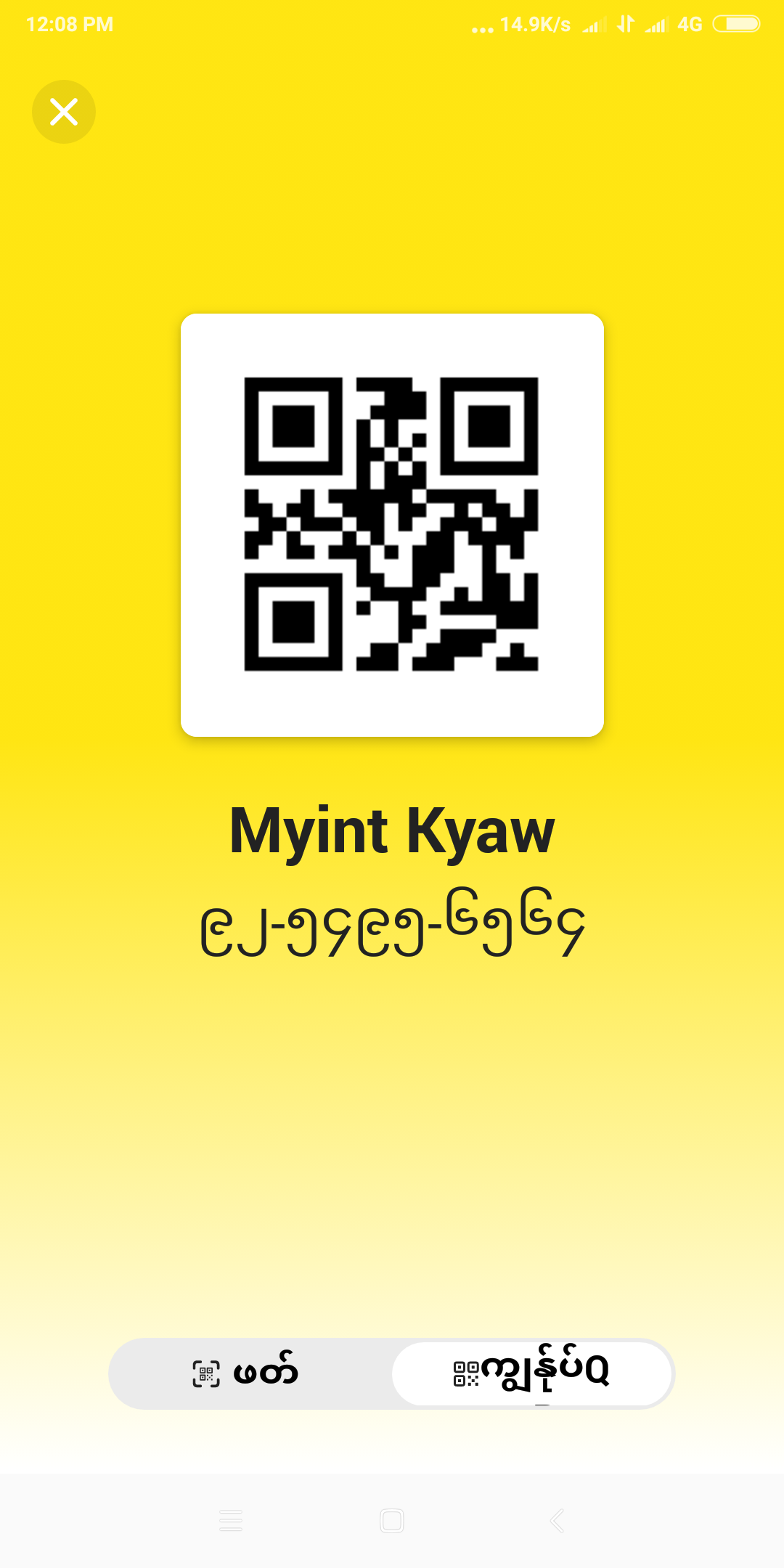Select the my QR (ကျွန်ုပ်Q) tab
The height and width of the screenshot is (1568, 784).
(532, 1373)
